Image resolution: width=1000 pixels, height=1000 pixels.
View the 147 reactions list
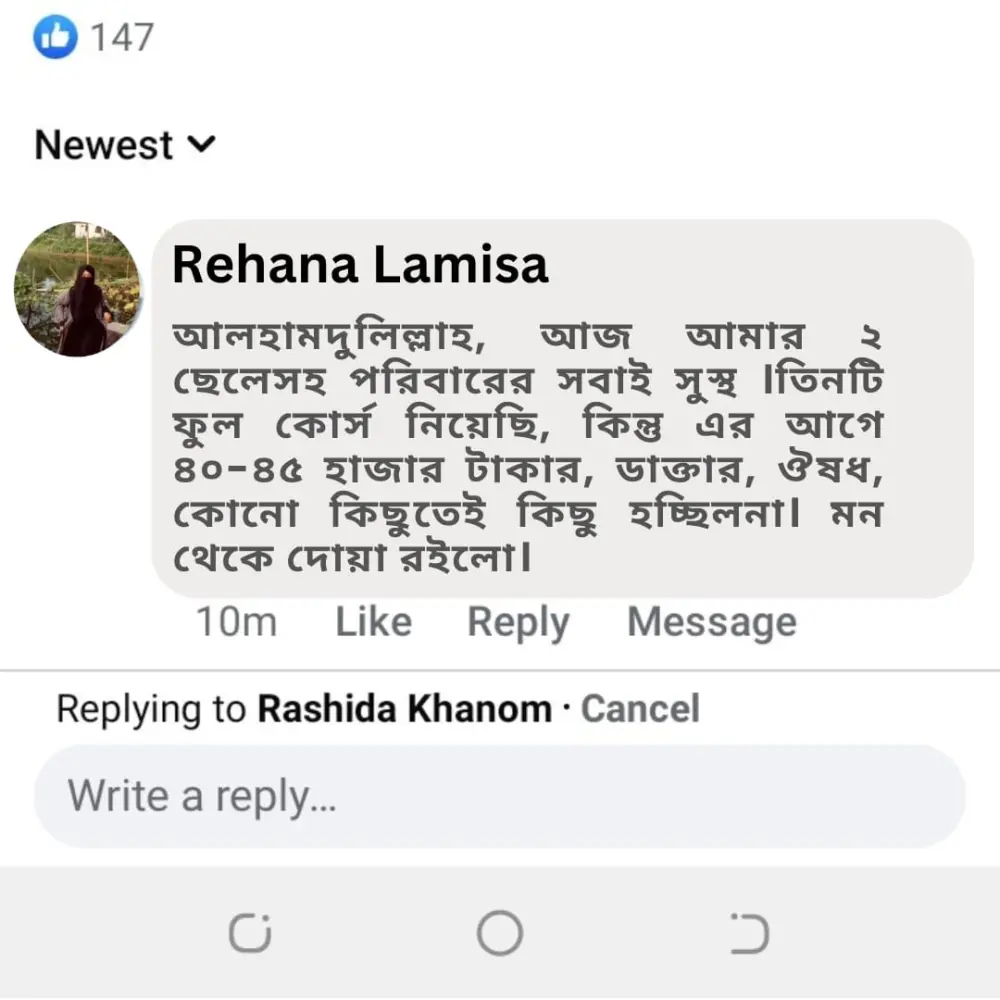tap(94, 38)
